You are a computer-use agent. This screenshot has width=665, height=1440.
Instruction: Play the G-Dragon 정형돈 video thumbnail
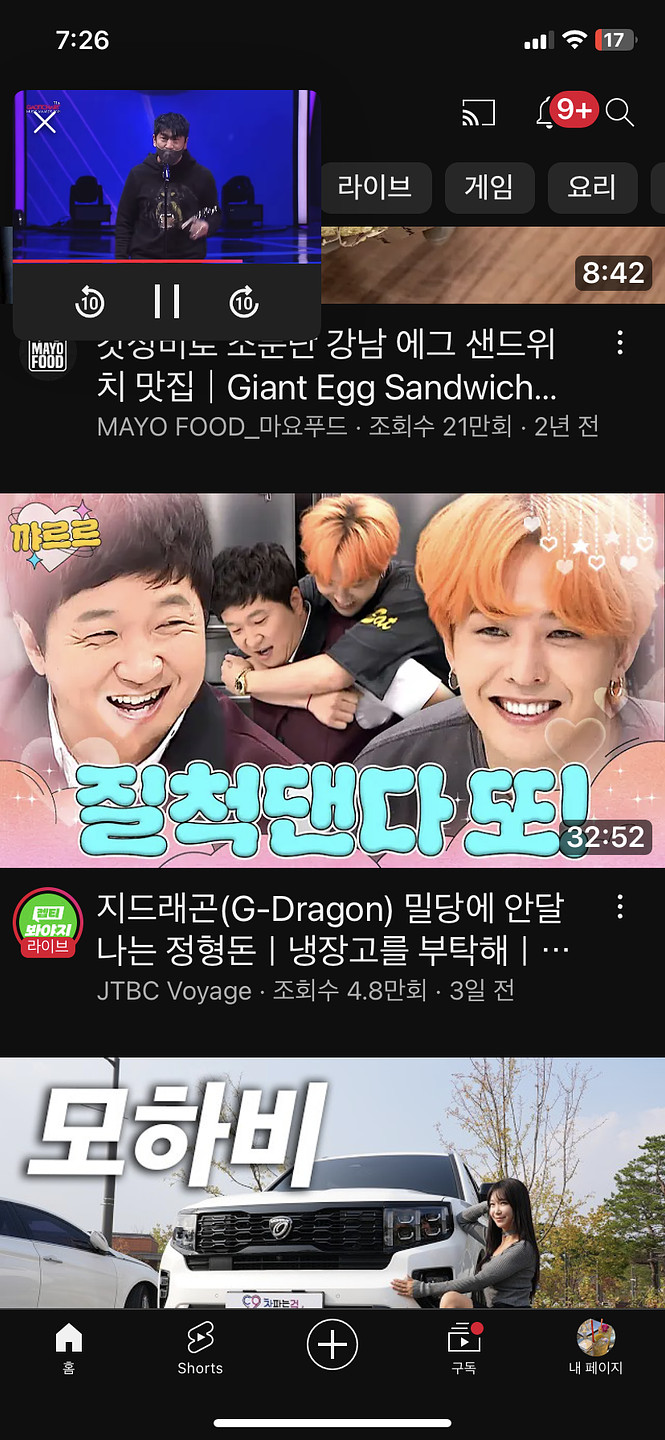click(332, 680)
